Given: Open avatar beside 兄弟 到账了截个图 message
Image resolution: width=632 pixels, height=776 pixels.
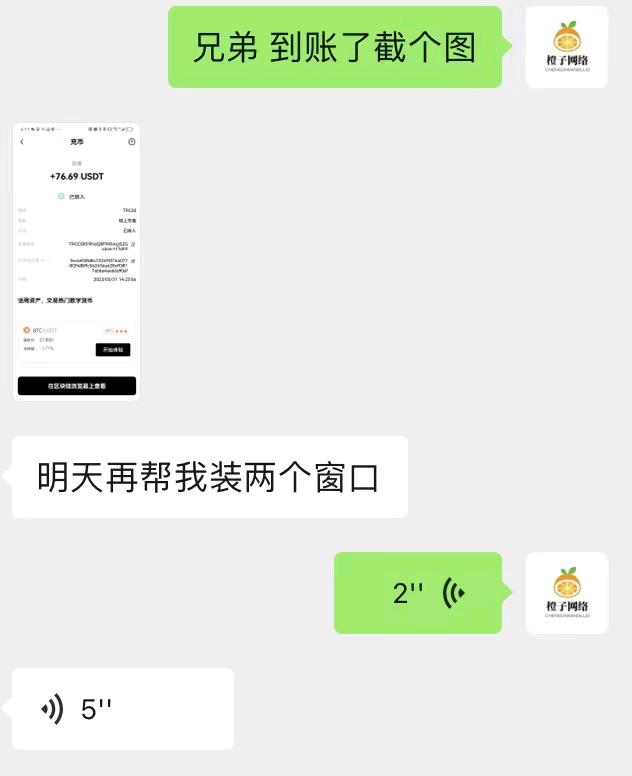Looking at the screenshot, I should pyautogui.click(x=566, y=47).
